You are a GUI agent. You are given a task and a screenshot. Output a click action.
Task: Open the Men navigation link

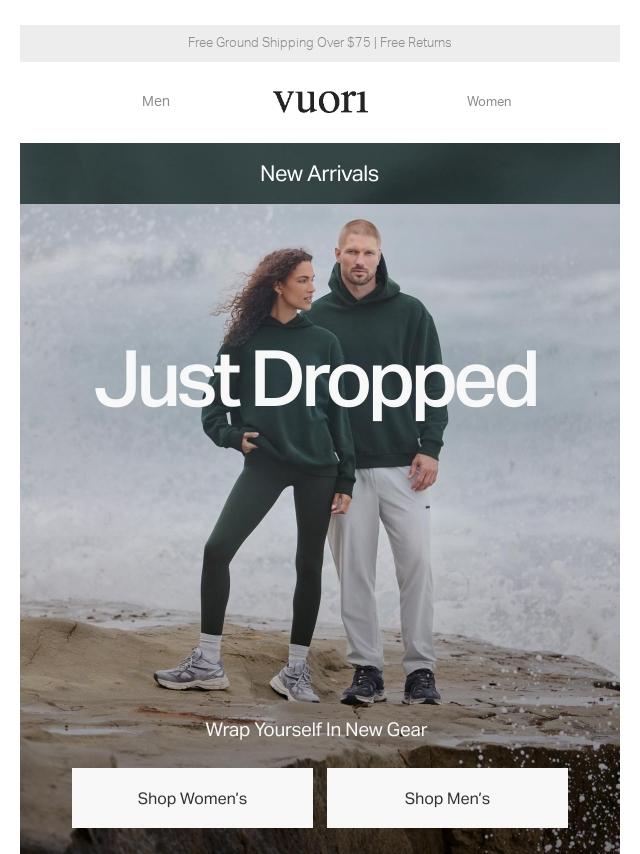pos(156,101)
